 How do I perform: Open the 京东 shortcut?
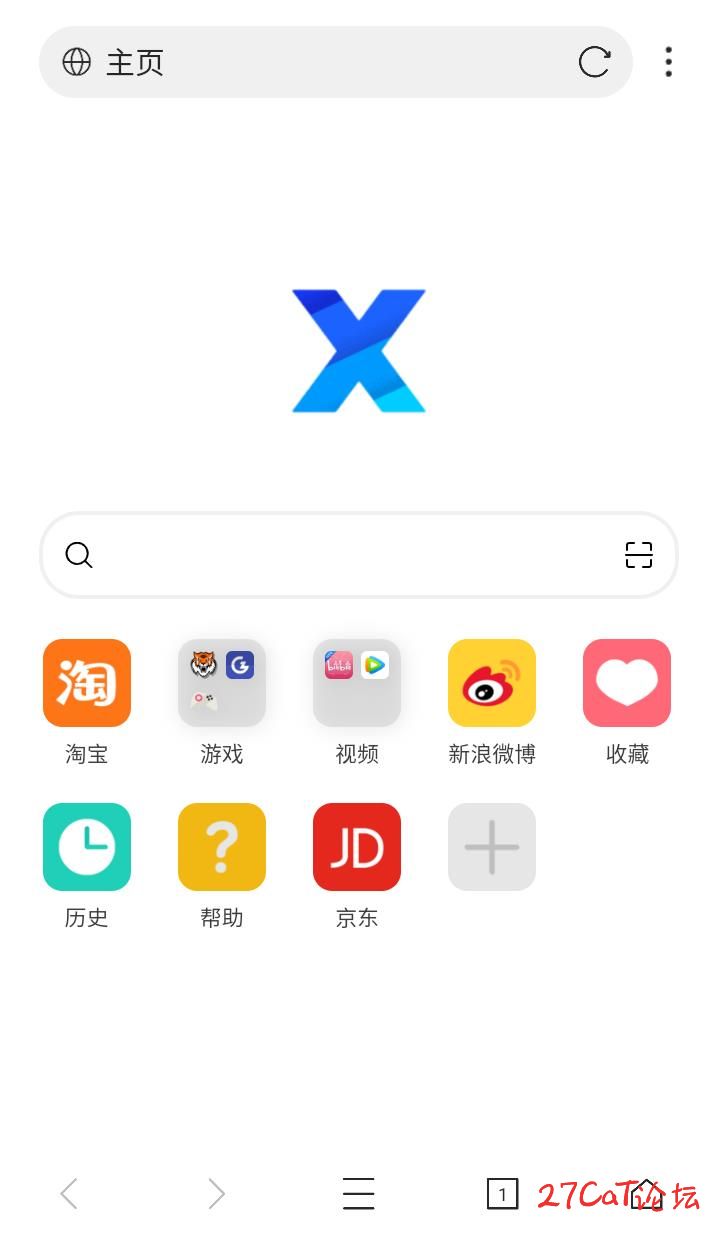click(357, 847)
